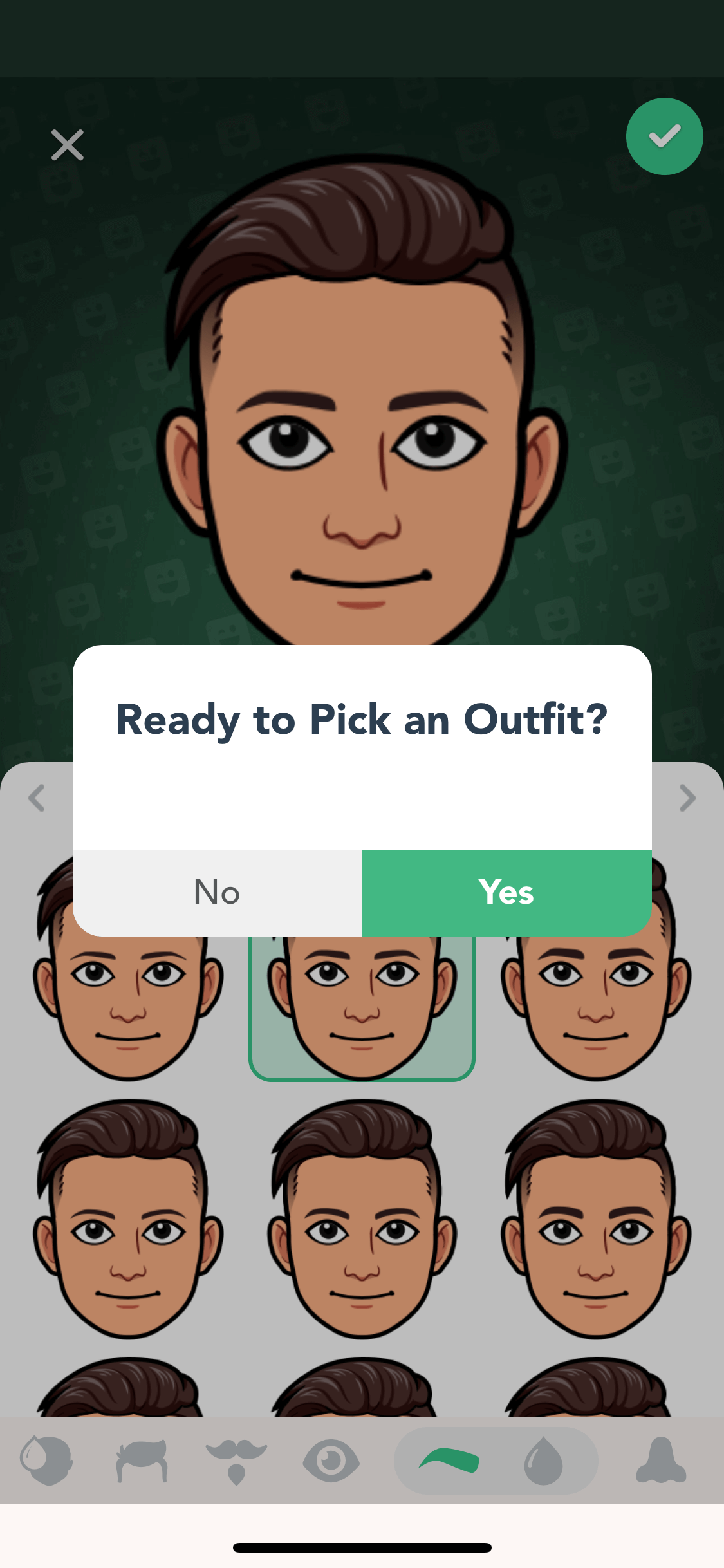
Task: Open the eyebrow color droplet tab
Action: coord(544,1461)
